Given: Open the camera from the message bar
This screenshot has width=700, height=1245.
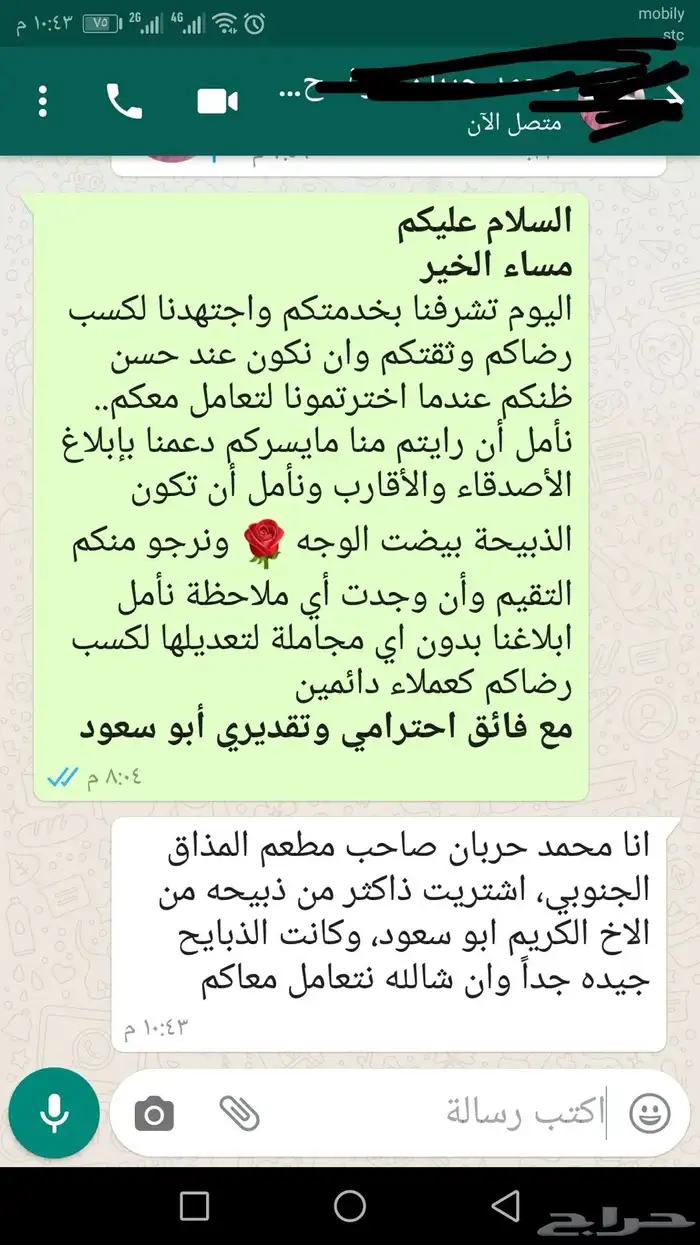Looking at the screenshot, I should coord(154,1115).
